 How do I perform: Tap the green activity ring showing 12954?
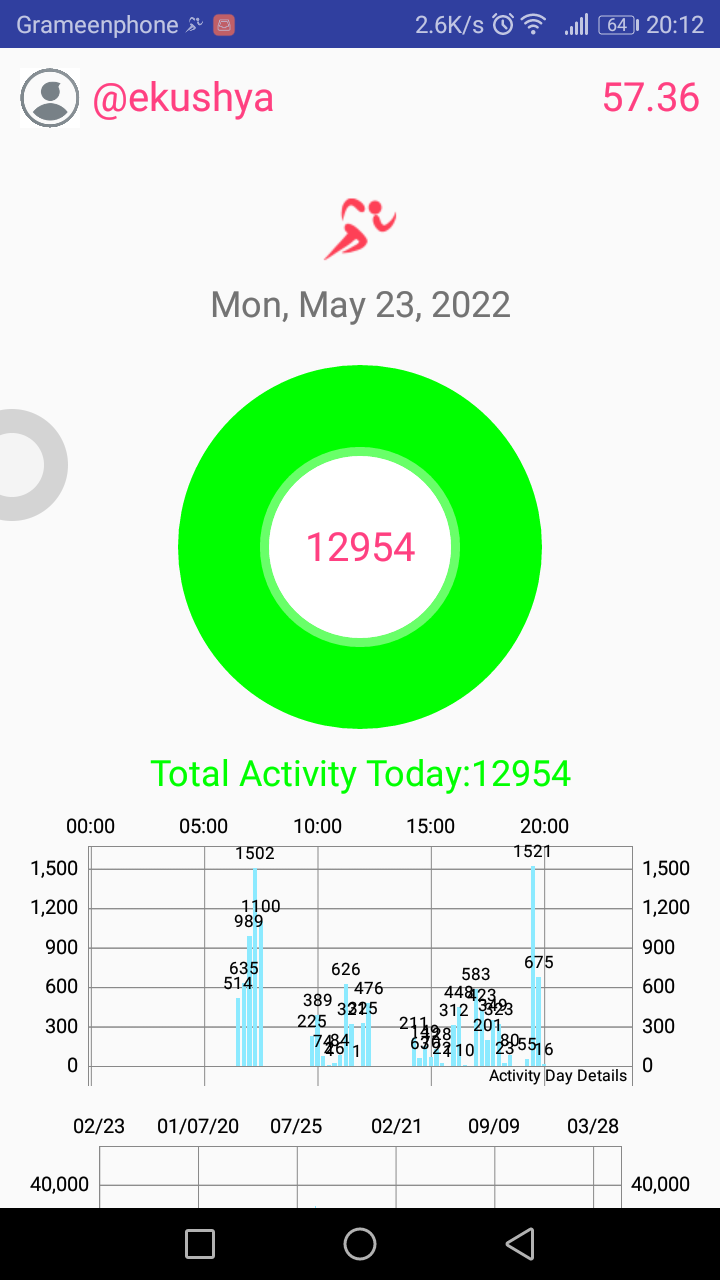coord(360,548)
